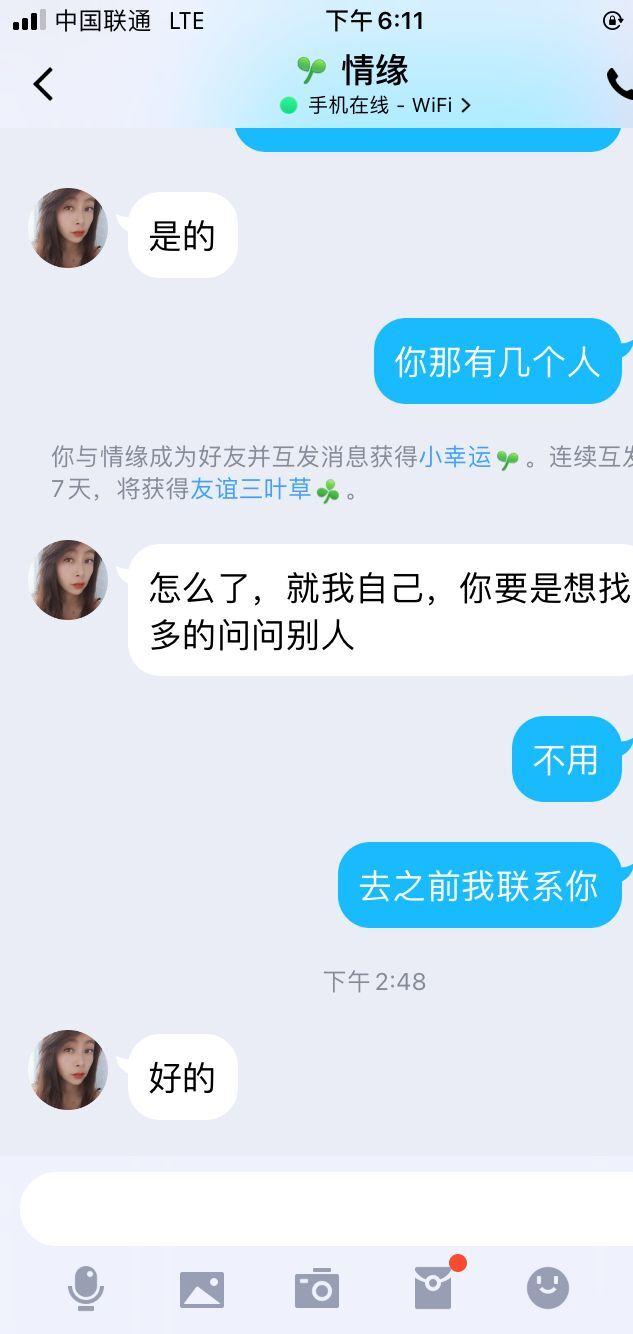Open the 友谊三叶草 link
This screenshot has height=1334, width=633.
tap(251, 490)
